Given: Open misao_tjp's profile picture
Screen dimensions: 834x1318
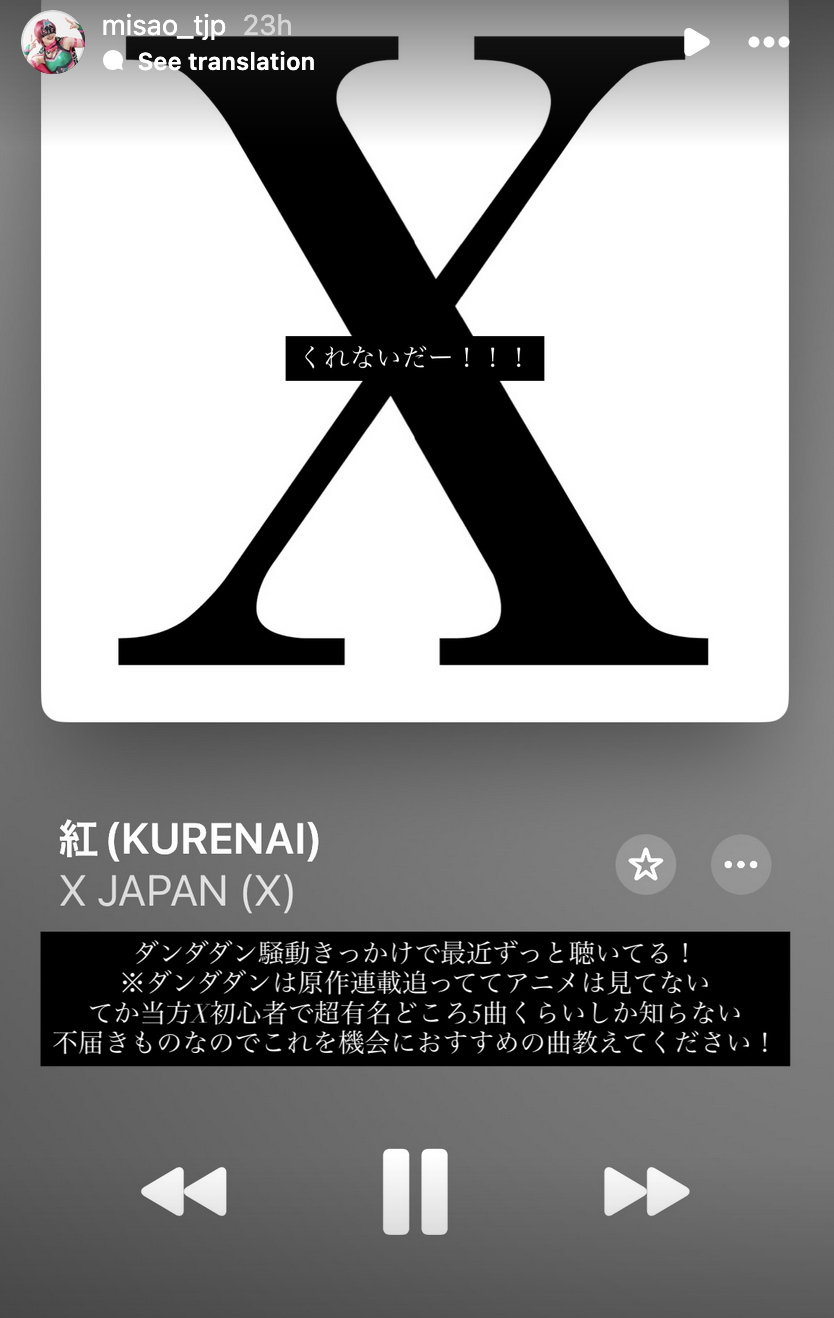Looking at the screenshot, I should click(52, 42).
